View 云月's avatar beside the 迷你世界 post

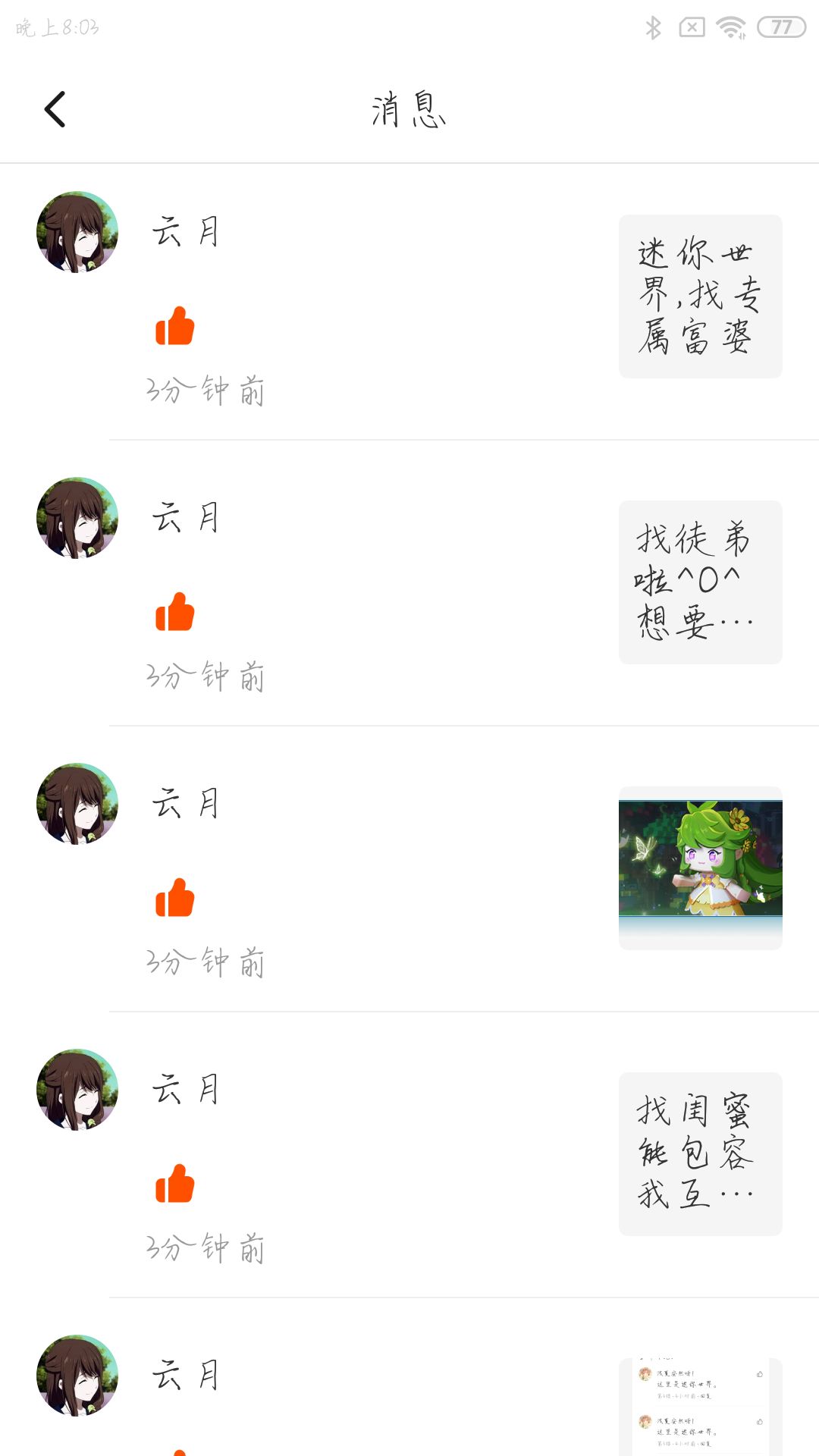[77, 232]
